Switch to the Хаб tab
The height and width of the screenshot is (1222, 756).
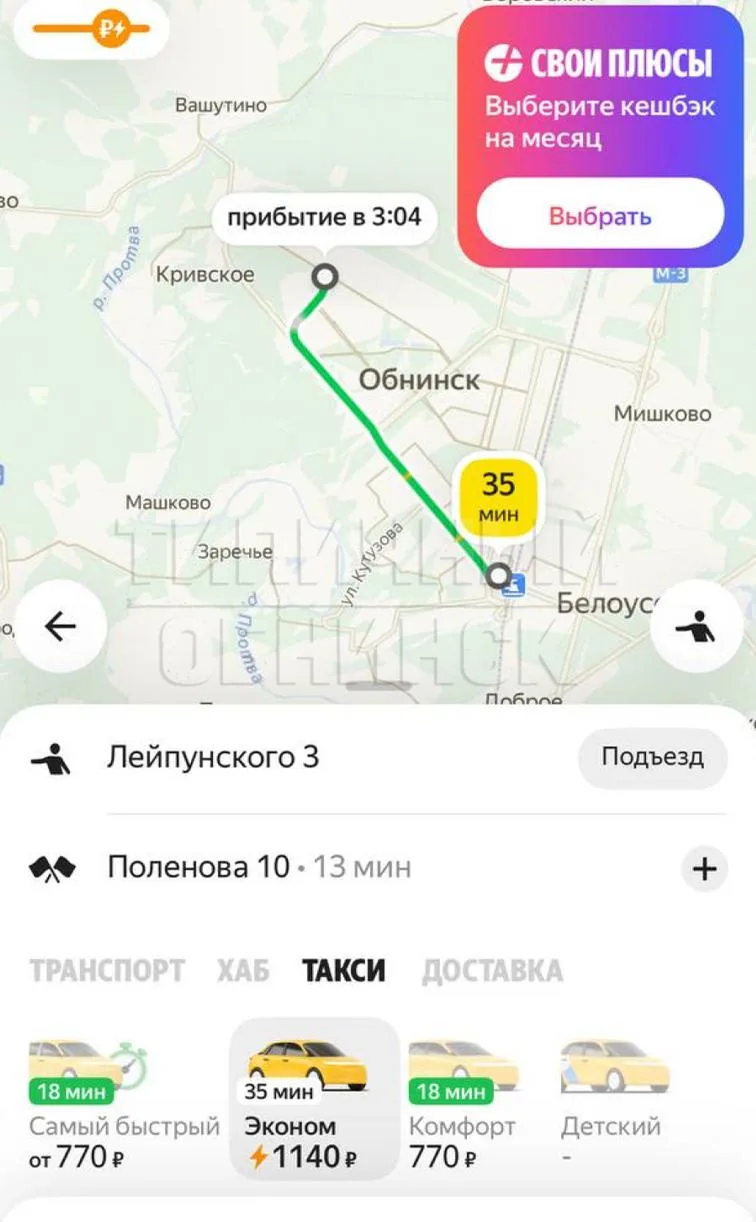[x=243, y=971]
